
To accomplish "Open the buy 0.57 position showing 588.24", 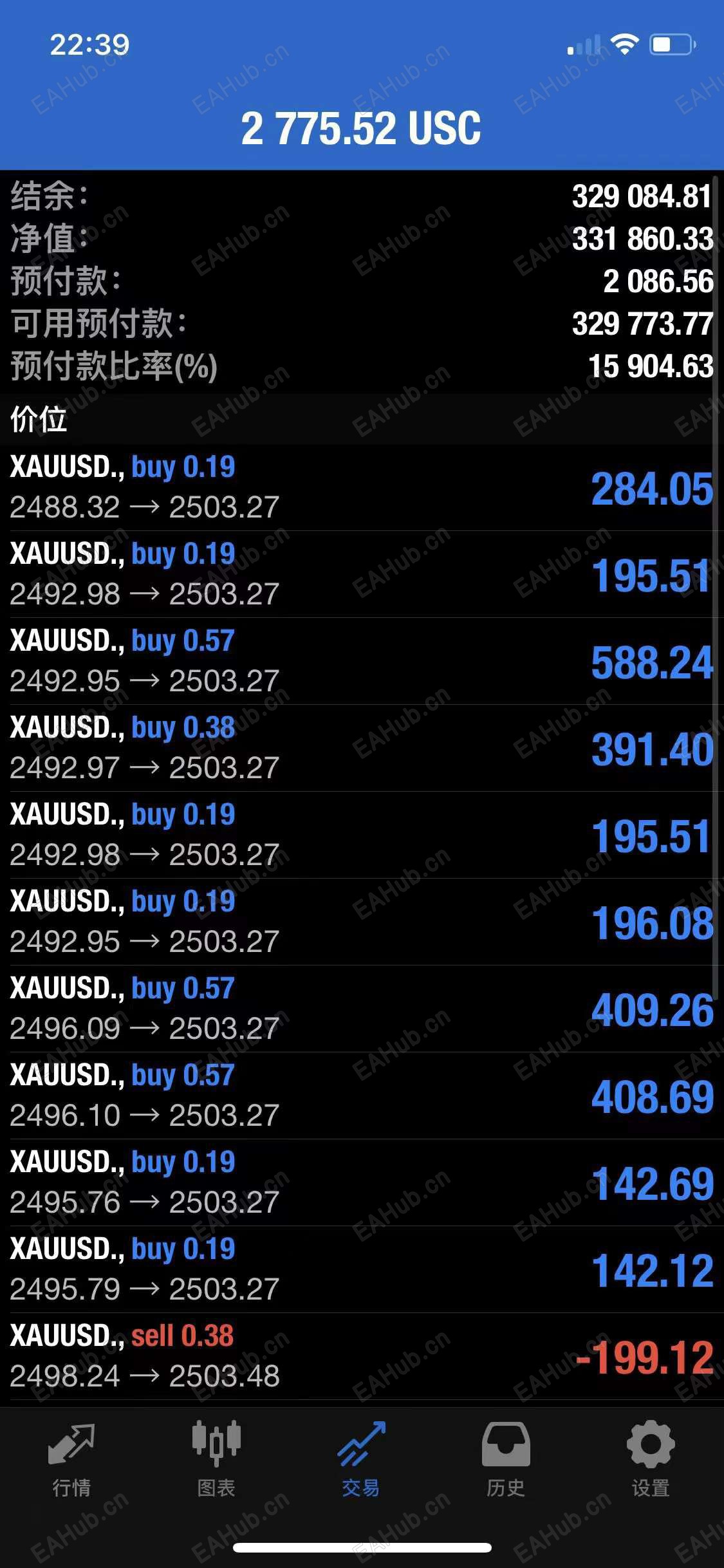I will [x=362, y=662].
